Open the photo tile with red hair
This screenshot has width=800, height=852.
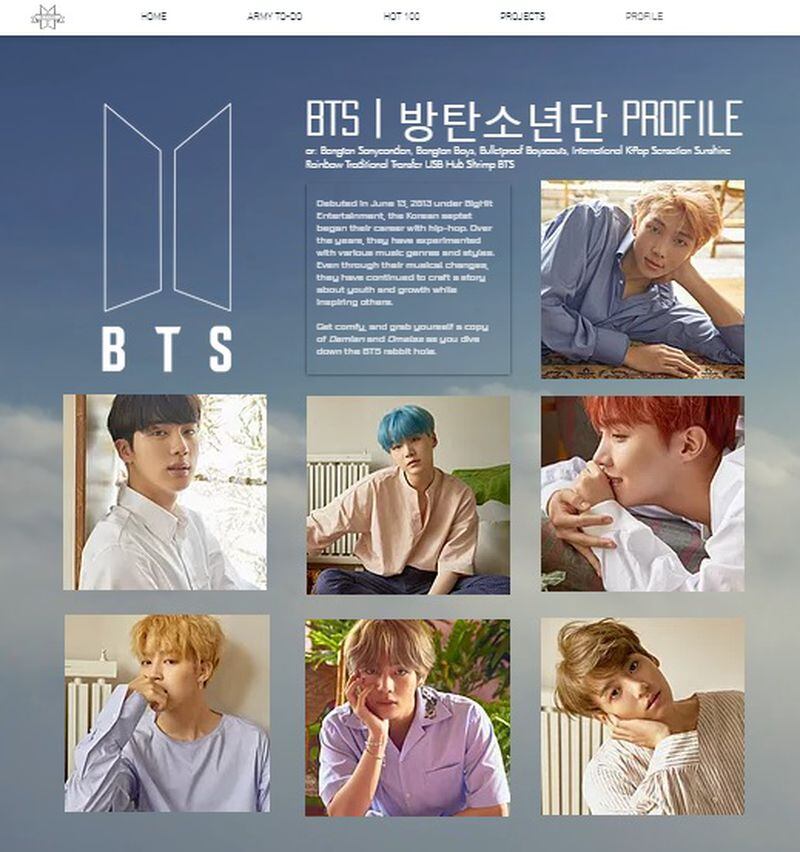click(x=642, y=493)
